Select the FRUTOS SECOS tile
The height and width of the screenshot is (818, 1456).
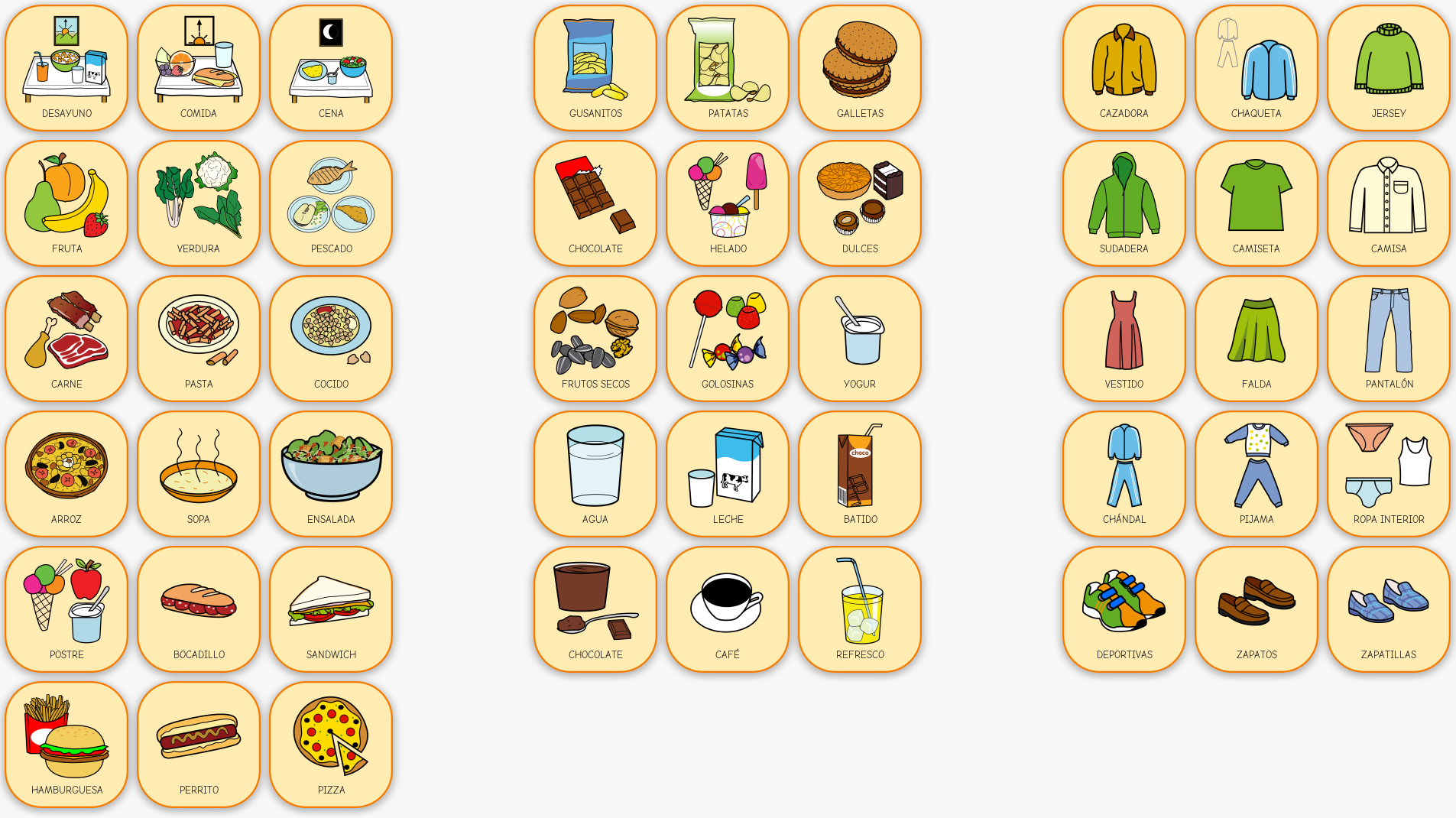click(595, 339)
